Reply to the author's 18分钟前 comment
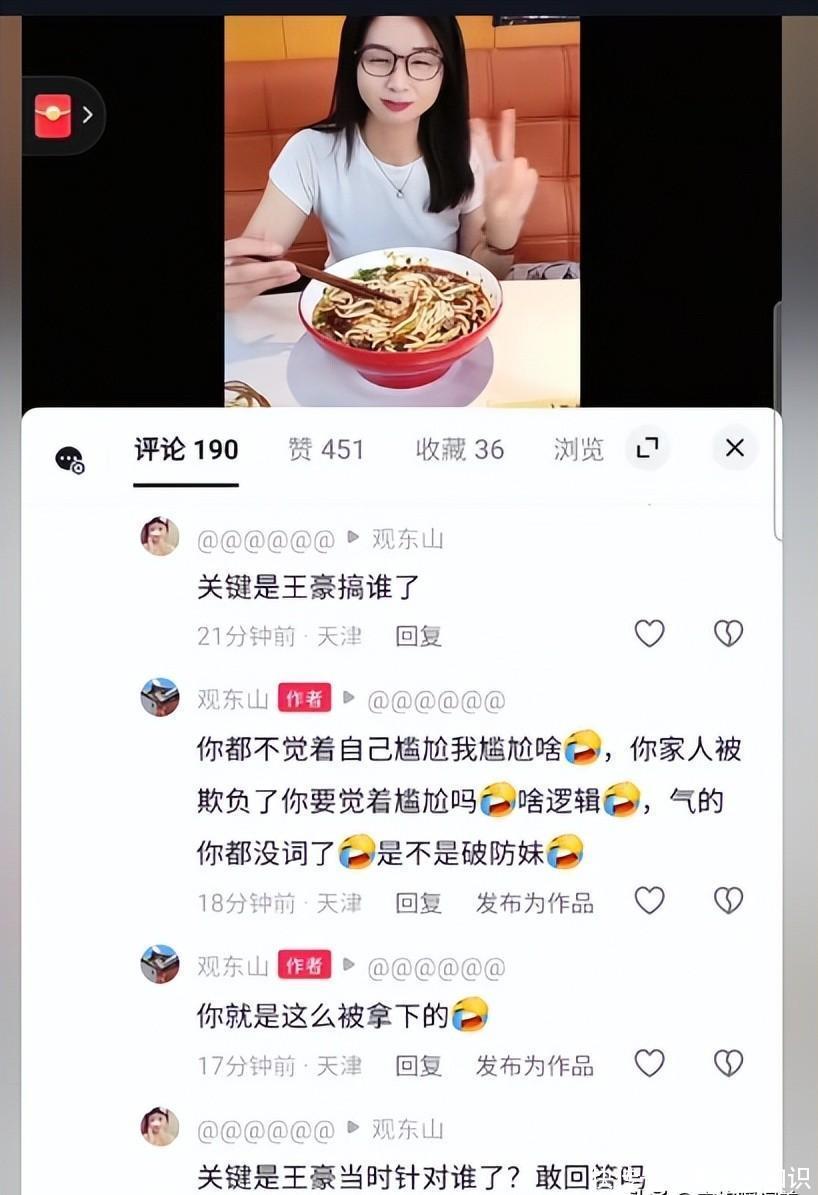818x1195 pixels. 418,903
